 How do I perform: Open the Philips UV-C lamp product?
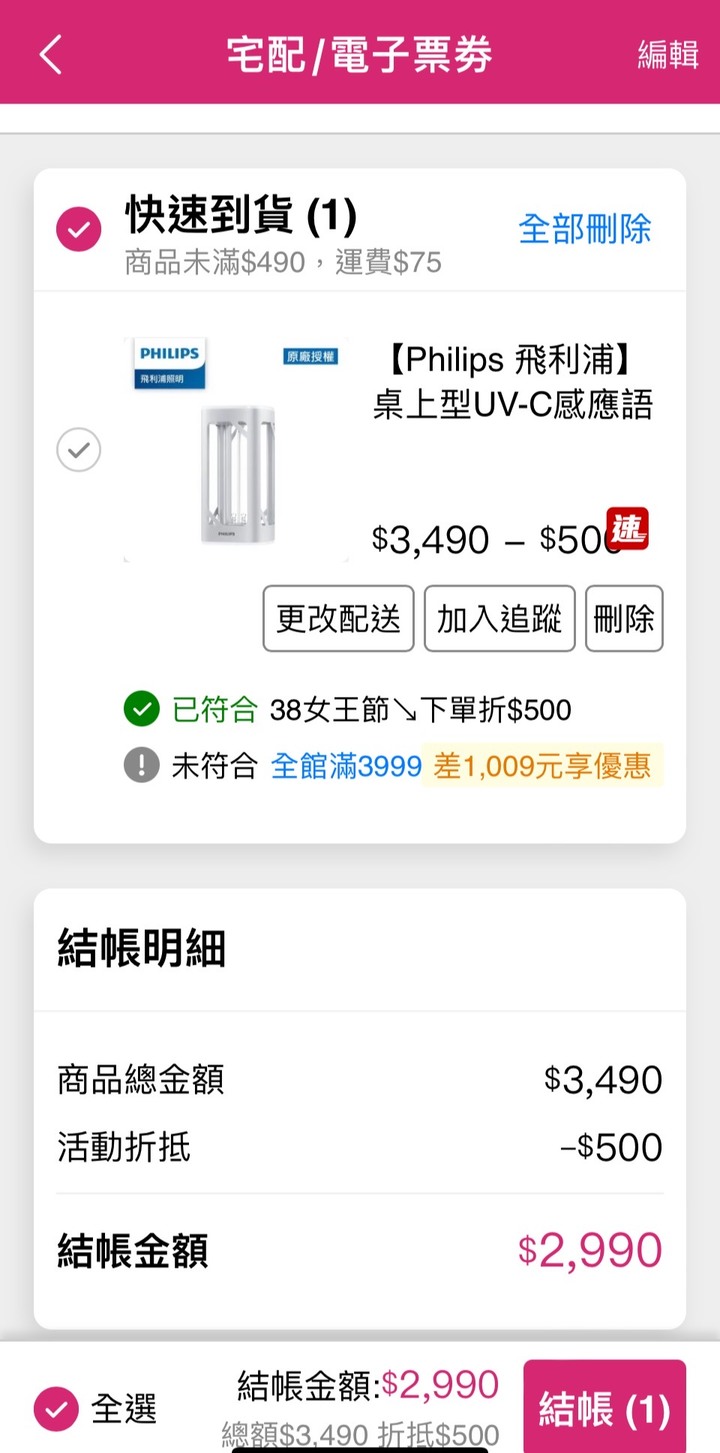pos(512,383)
